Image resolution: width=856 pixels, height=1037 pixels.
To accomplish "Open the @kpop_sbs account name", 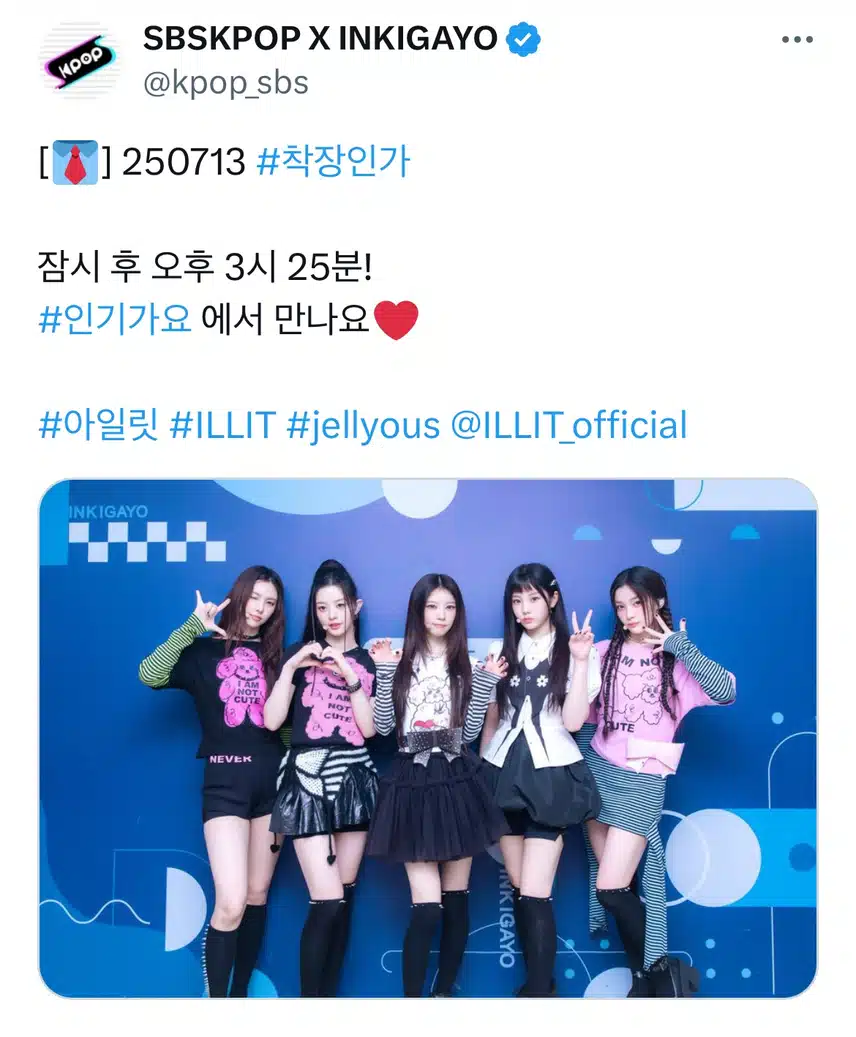I will click(226, 83).
